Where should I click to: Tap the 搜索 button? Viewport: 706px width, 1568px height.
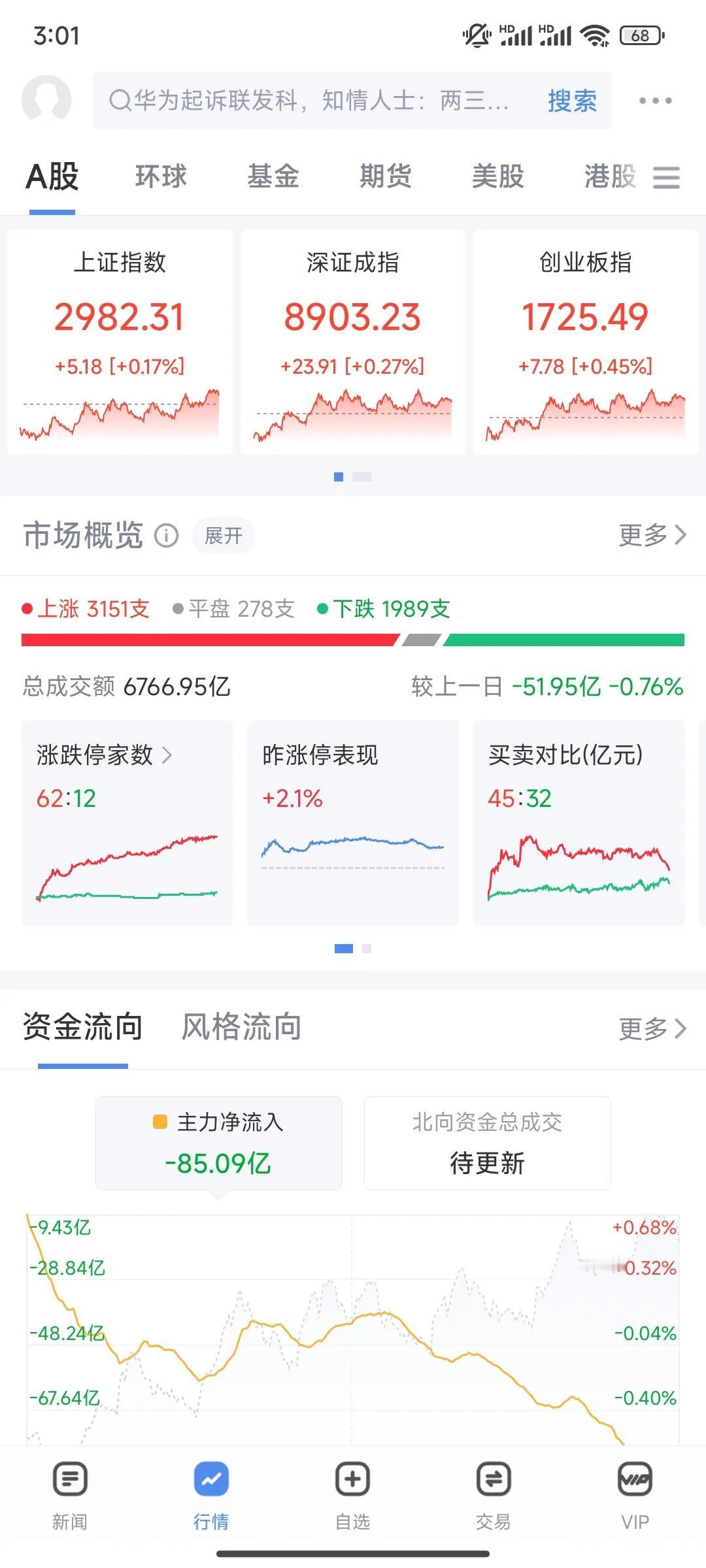pos(571,101)
